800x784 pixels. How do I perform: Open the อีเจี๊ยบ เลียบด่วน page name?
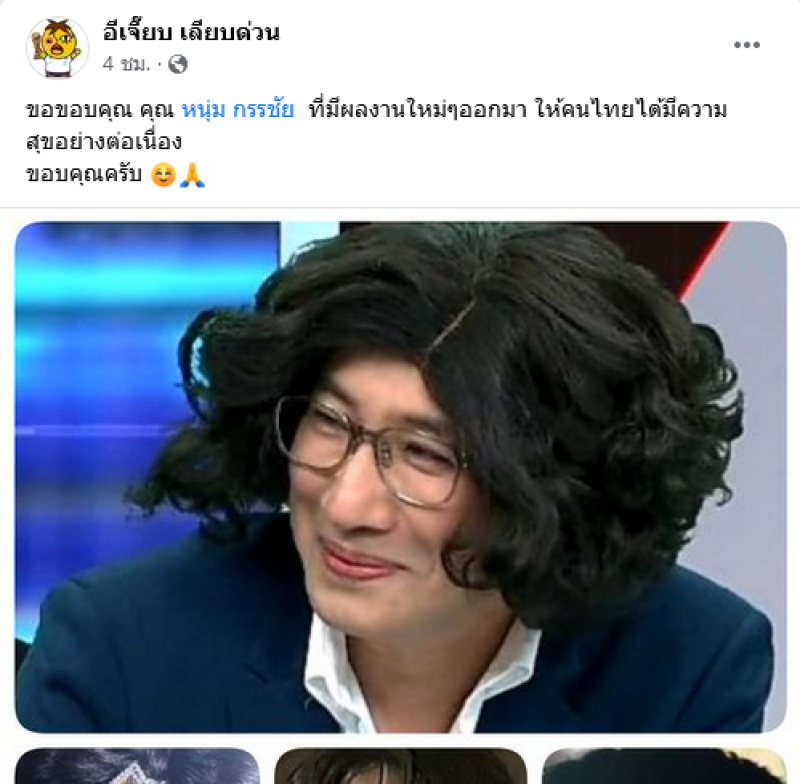189,32
